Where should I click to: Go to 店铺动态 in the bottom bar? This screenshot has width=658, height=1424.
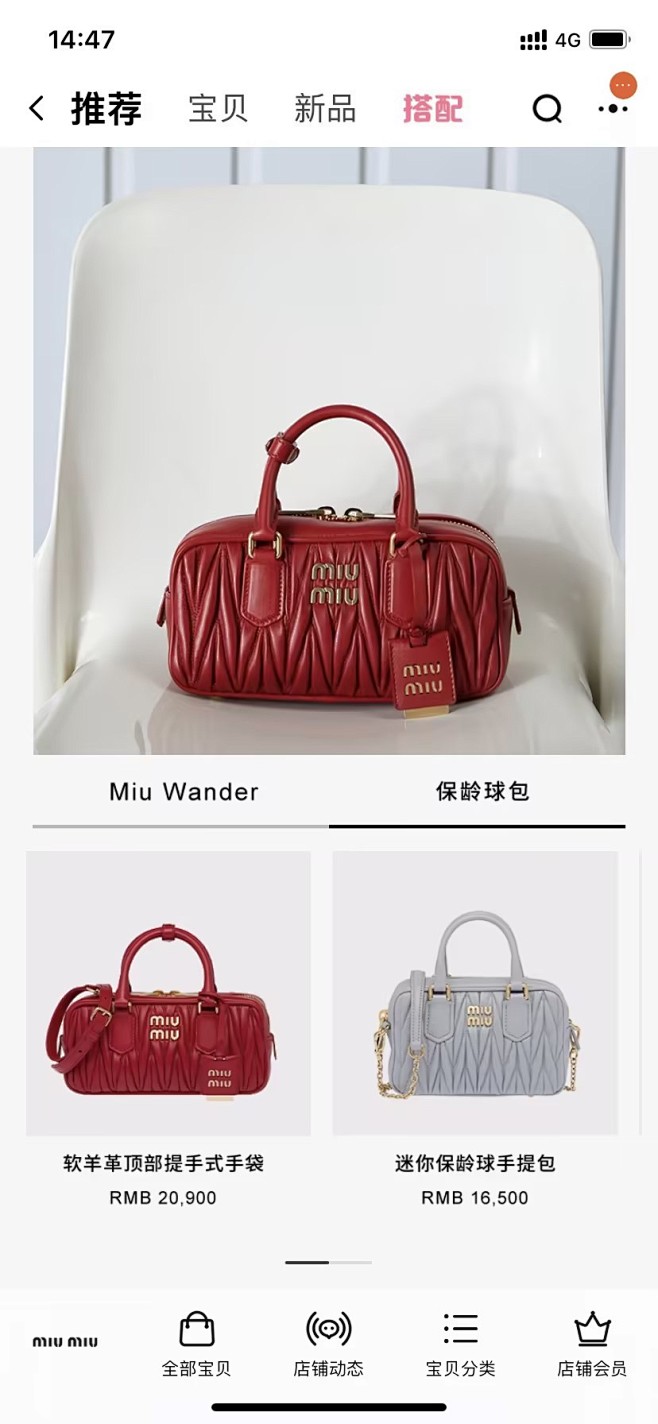[x=328, y=1344]
